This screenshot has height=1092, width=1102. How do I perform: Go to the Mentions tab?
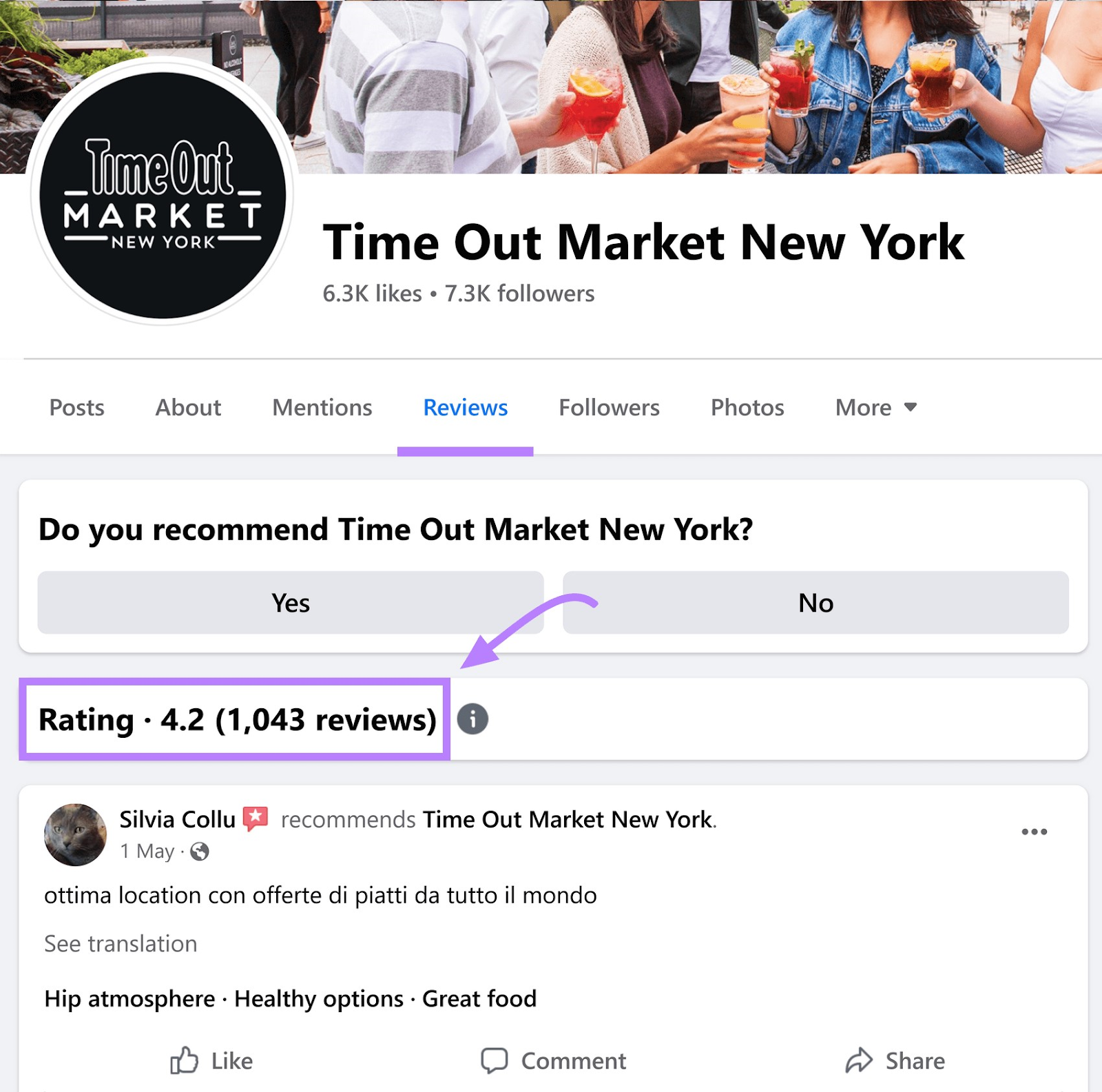322,407
